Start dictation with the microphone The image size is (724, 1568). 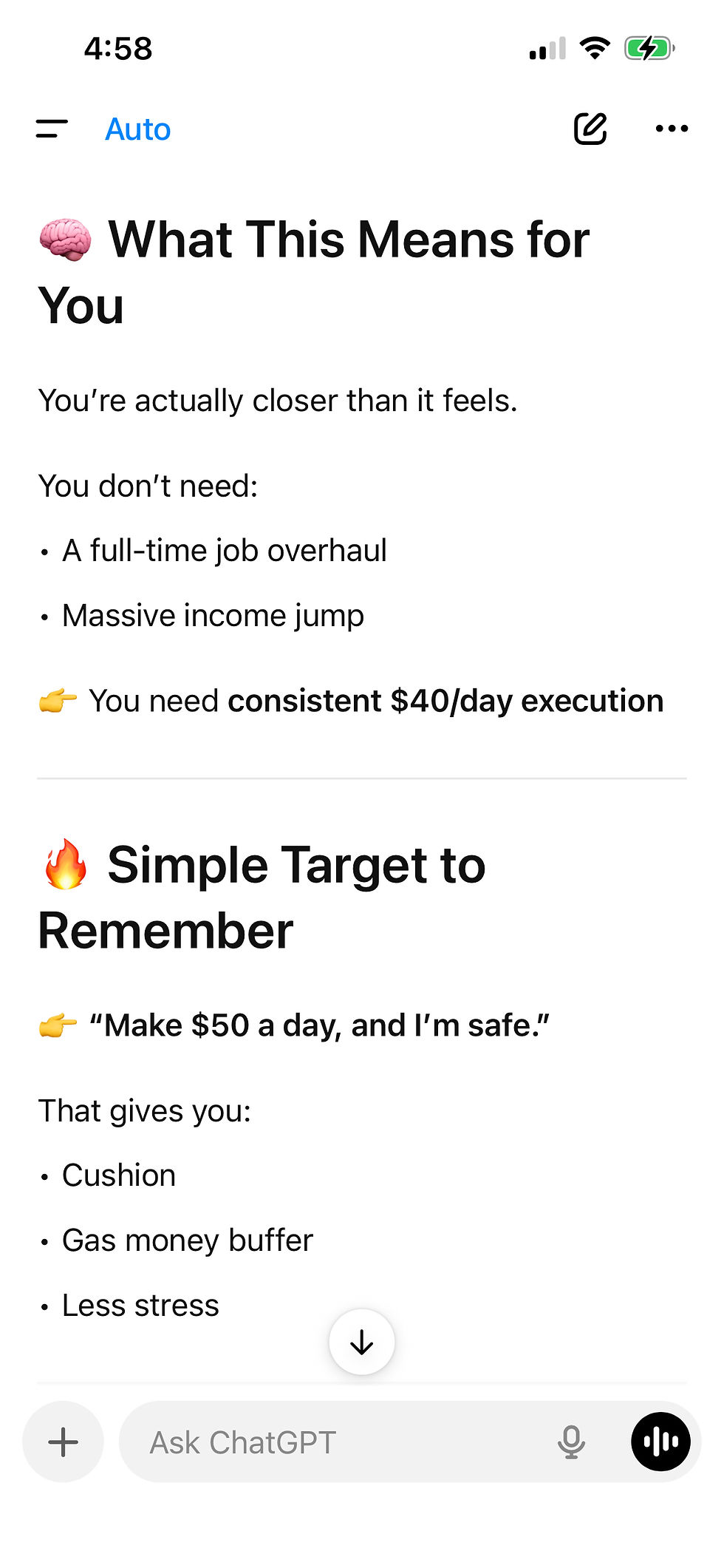(x=571, y=1442)
